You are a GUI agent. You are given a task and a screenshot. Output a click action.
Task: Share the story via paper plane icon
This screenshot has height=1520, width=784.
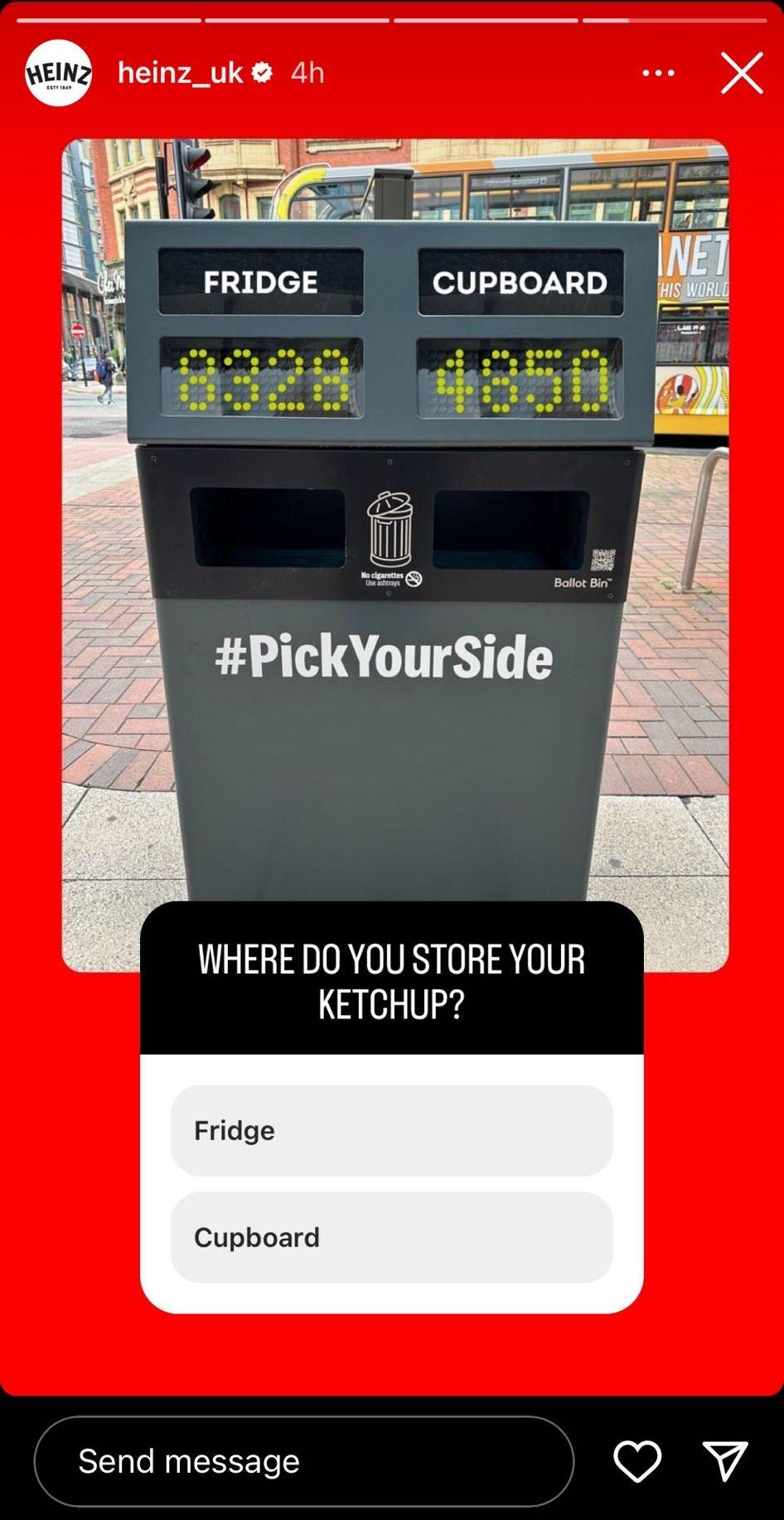coord(725,1461)
